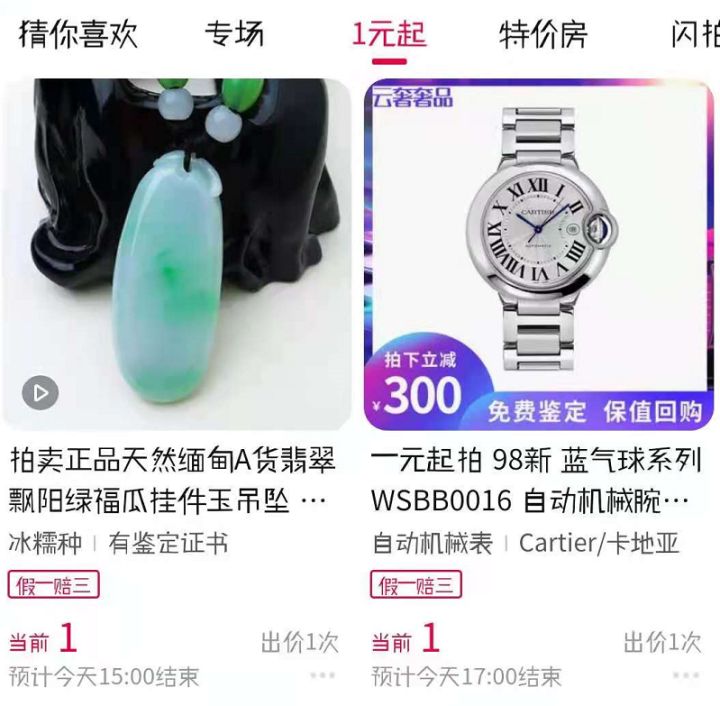Select the 1元起 tab
Screen dimensions: 720x706
coord(389,34)
